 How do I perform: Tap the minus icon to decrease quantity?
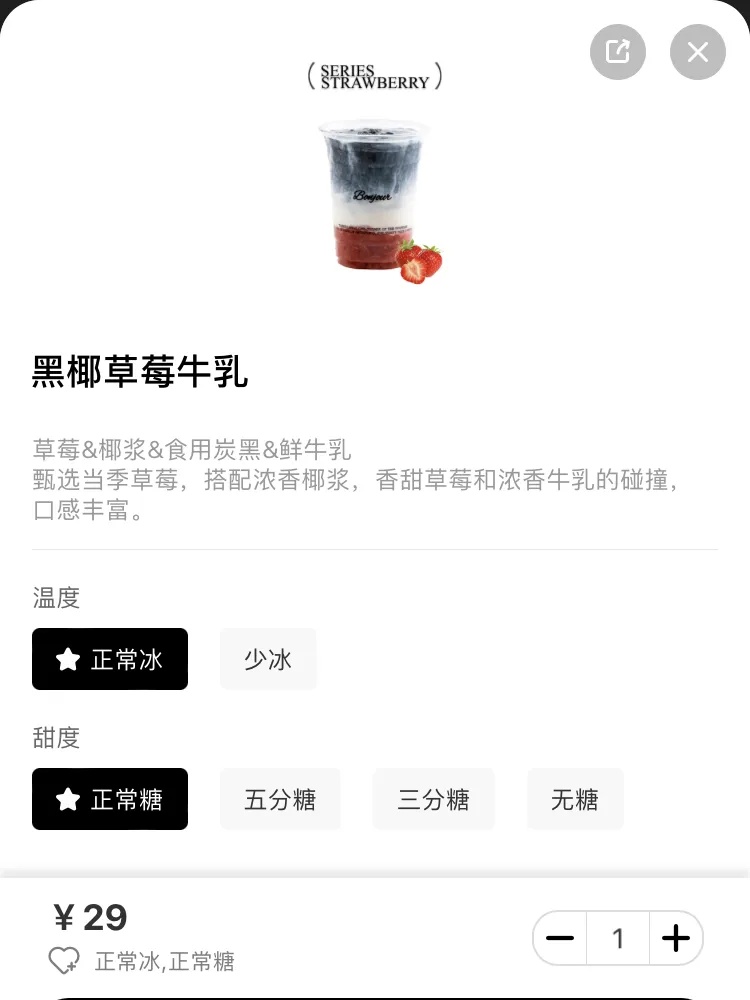[560, 938]
